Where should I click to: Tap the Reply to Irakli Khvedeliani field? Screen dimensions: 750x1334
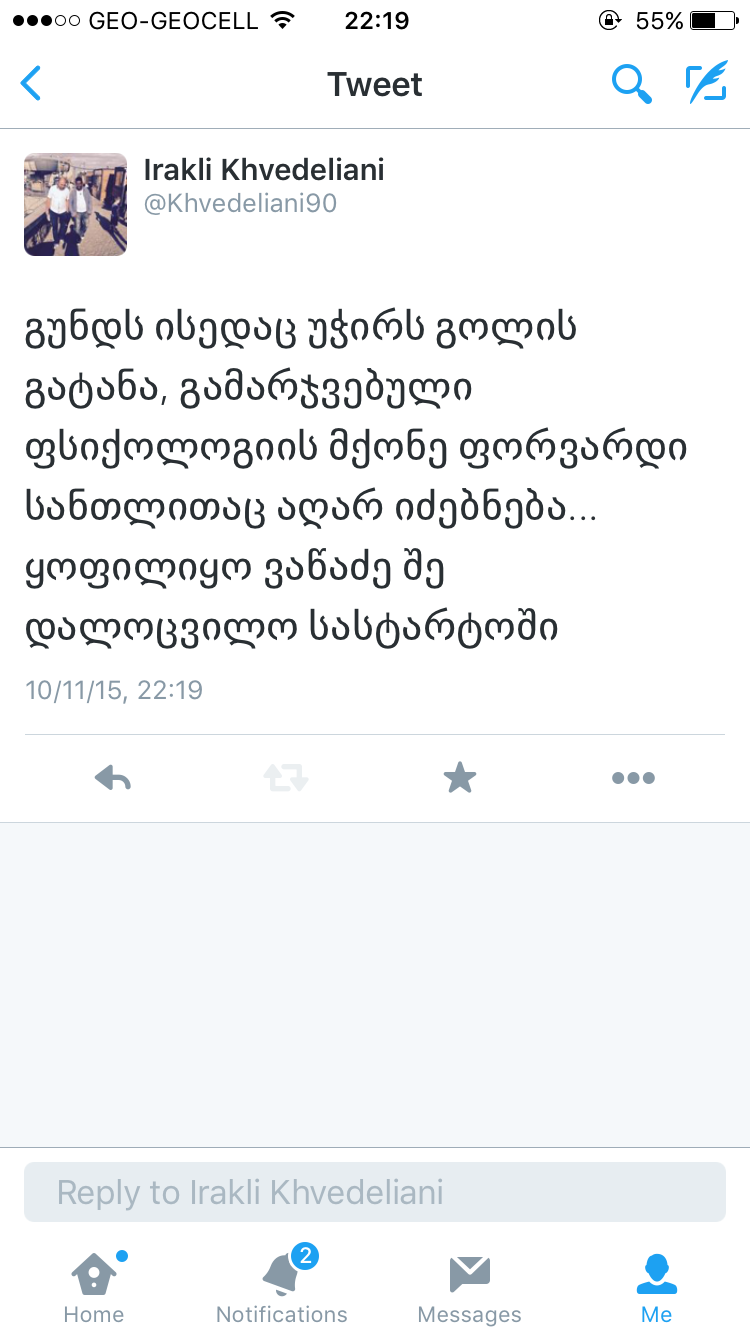coord(375,1192)
